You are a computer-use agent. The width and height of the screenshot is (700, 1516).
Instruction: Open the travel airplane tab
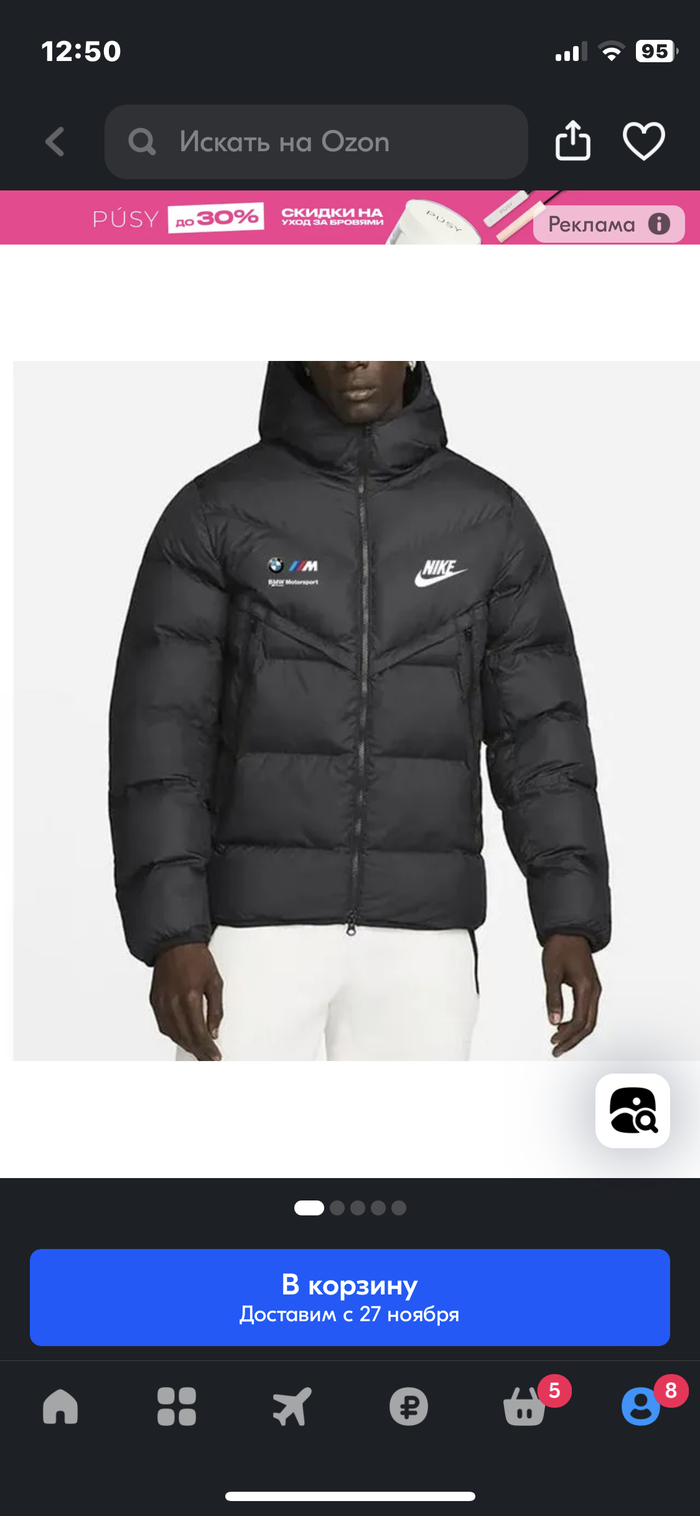click(292, 1407)
